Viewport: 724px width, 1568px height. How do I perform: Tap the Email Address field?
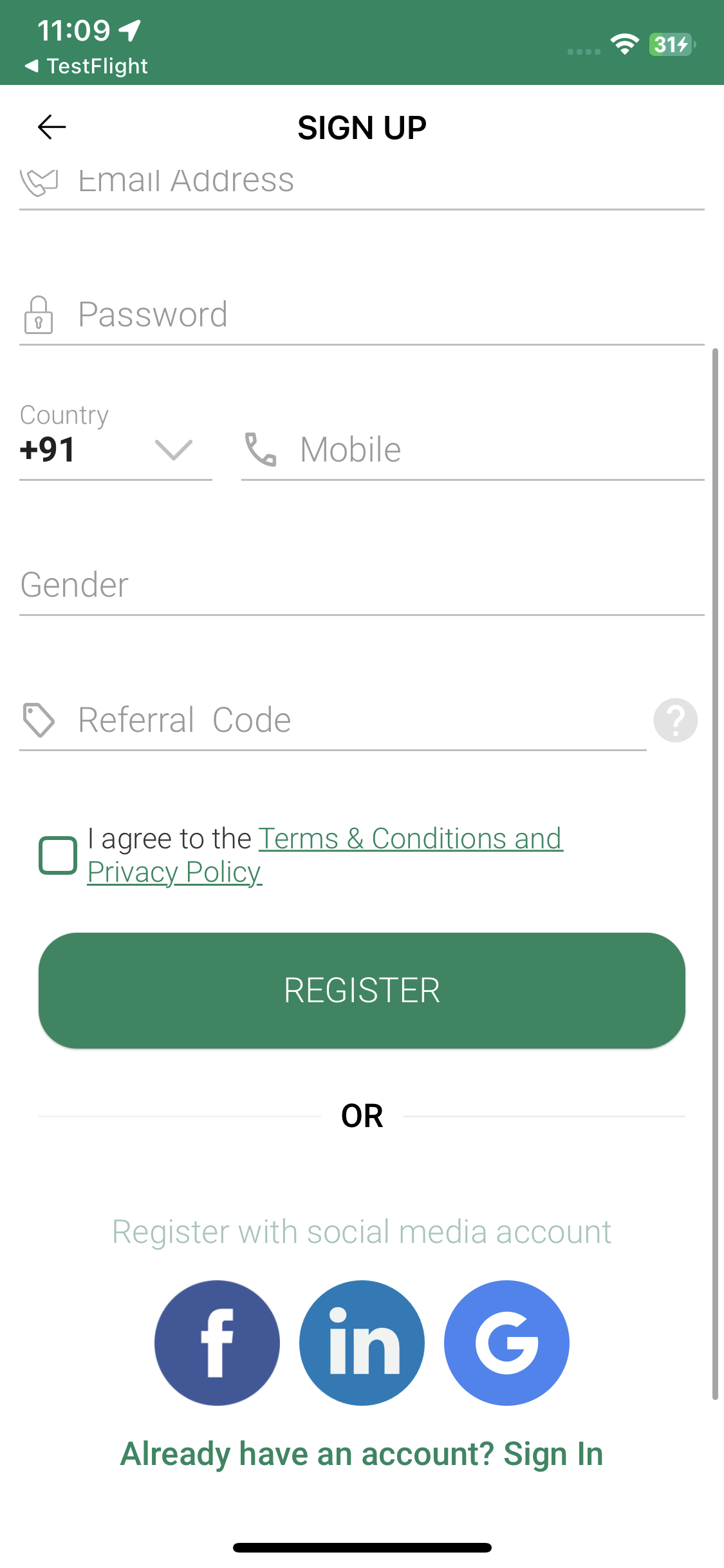point(386,182)
